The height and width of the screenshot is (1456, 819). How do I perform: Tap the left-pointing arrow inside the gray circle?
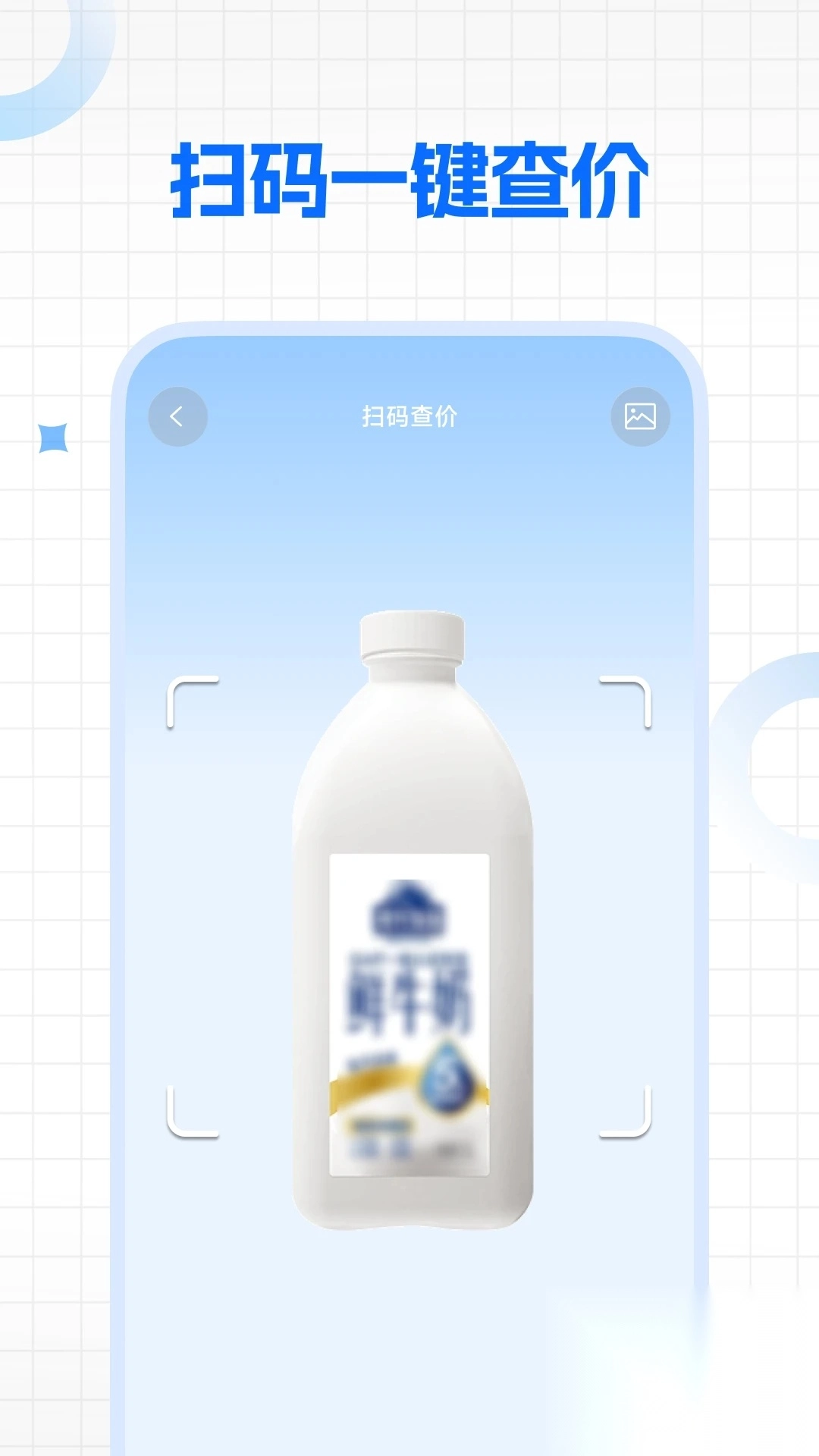pos(177,417)
